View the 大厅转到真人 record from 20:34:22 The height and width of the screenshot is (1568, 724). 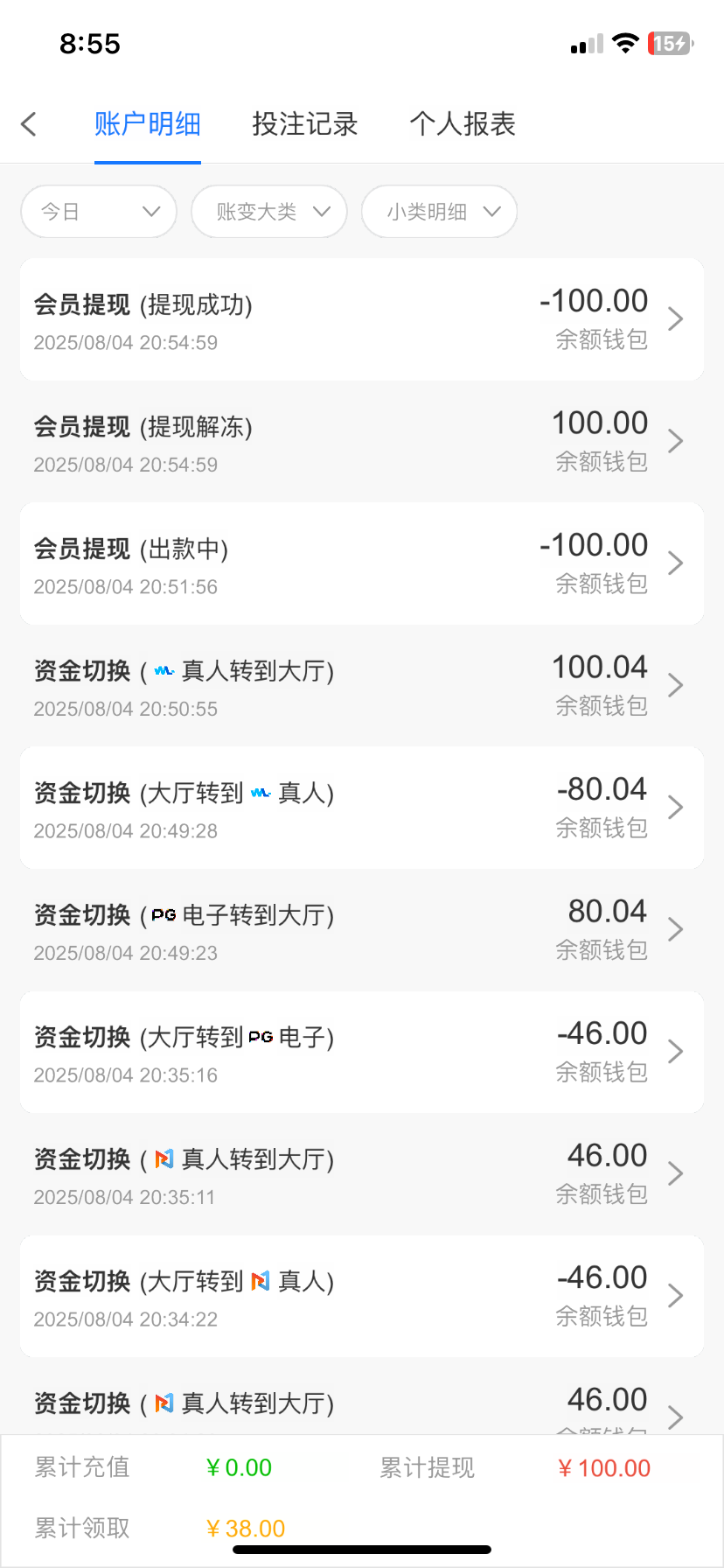(x=362, y=1296)
